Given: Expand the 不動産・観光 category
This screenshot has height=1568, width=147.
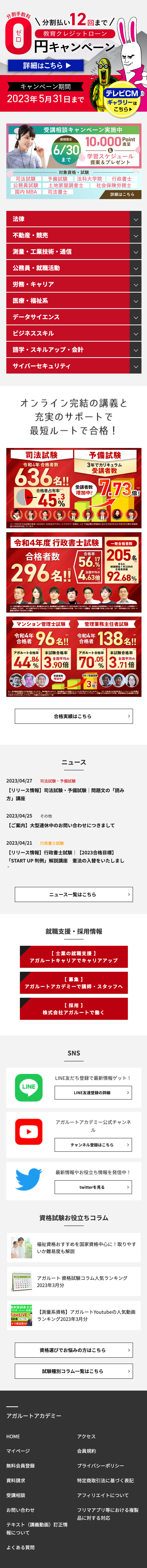Looking at the screenshot, I should click(73, 235).
